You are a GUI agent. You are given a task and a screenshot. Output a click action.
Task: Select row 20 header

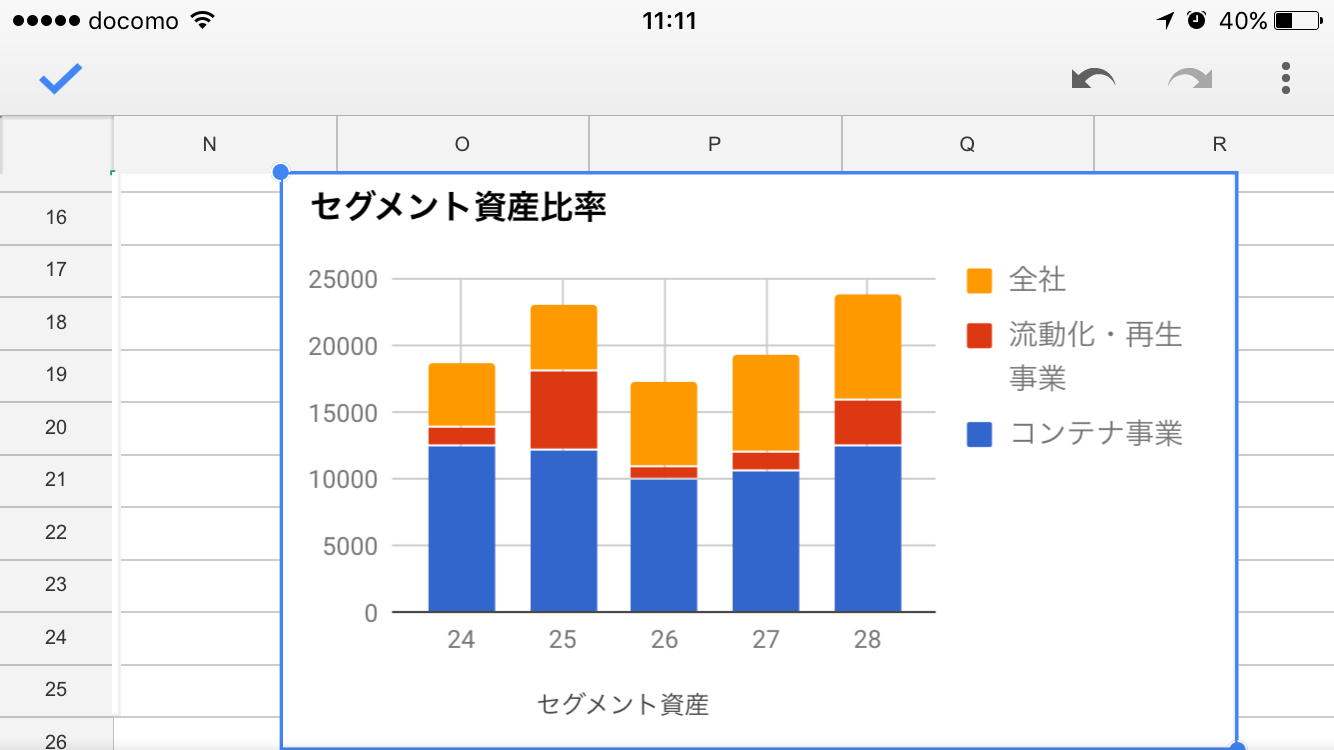(x=56, y=427)
